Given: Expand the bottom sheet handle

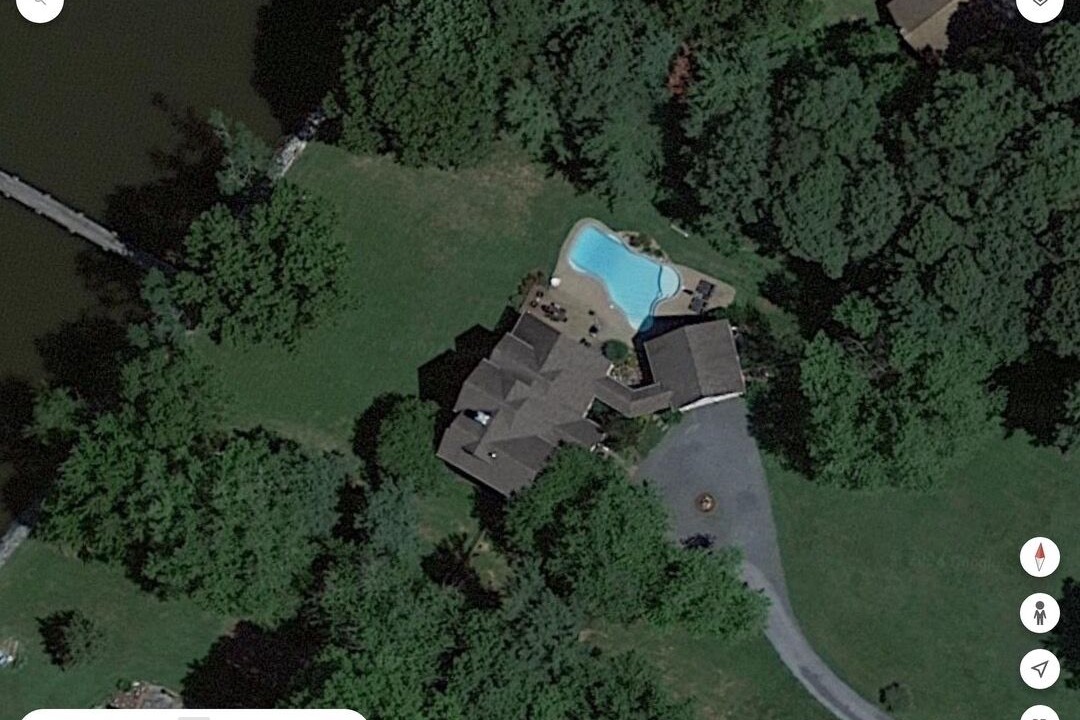Looking at the screenshot, I should pyautogui.click(x=193, y=716).
